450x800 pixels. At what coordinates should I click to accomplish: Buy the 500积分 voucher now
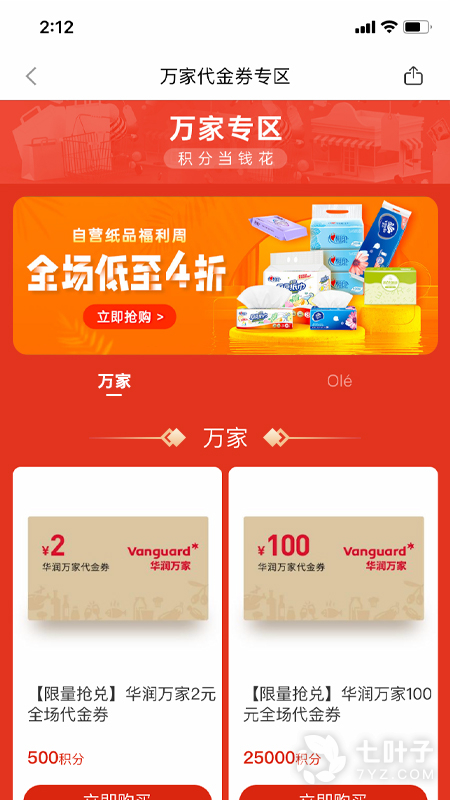click(118, 793)
